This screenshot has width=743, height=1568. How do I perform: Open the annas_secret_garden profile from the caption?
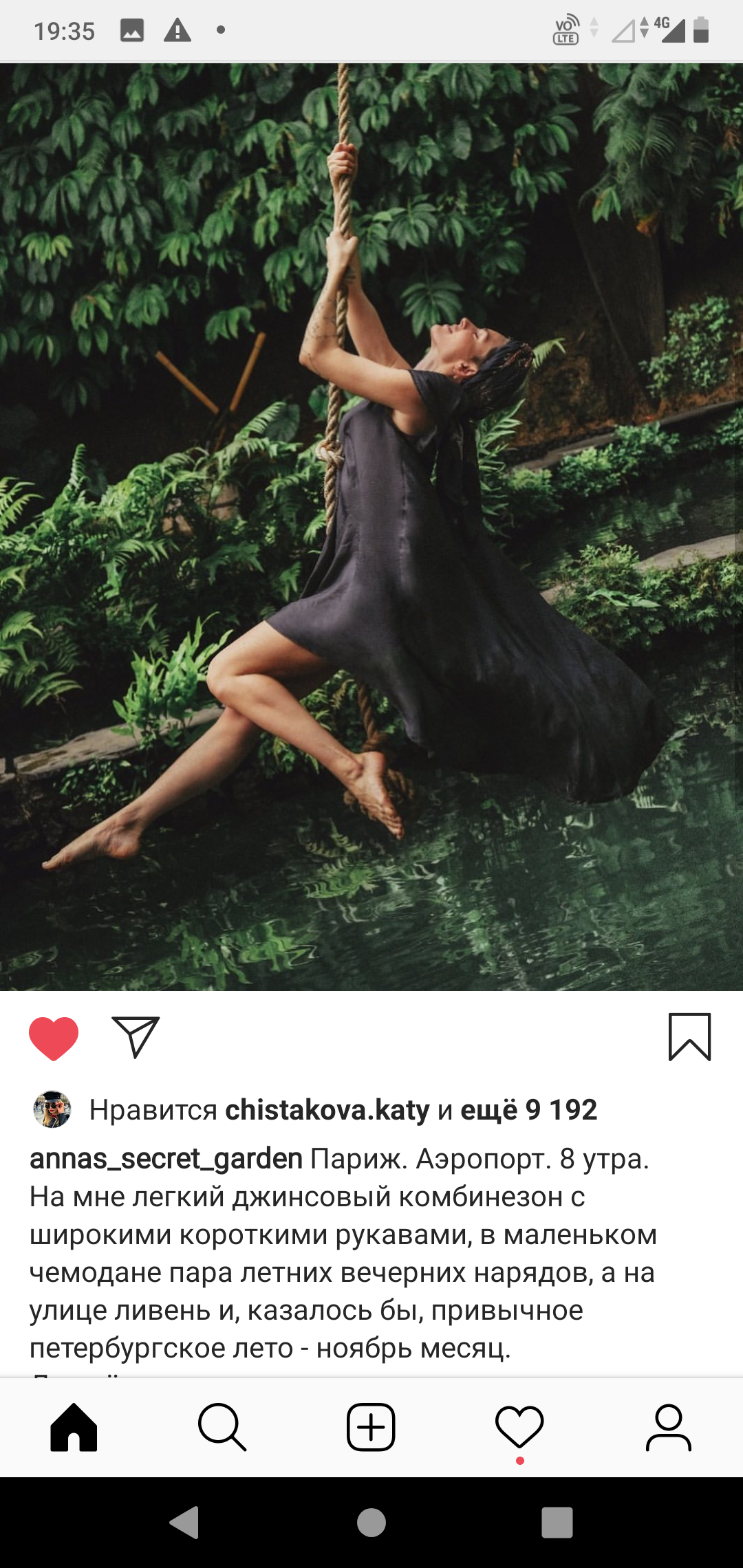coord(166,1159)
